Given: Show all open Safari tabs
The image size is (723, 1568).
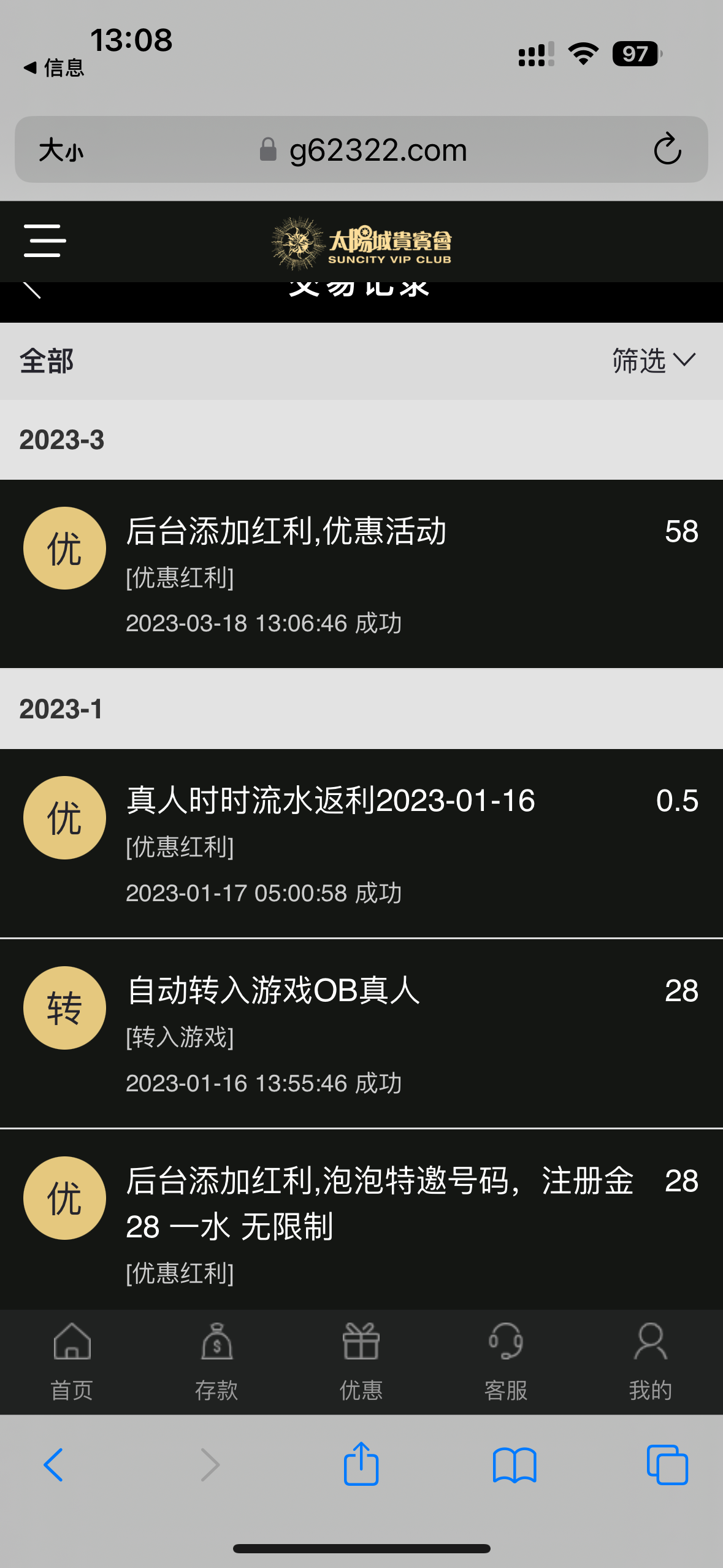Looking at the screenshot, I should 667,1465.
